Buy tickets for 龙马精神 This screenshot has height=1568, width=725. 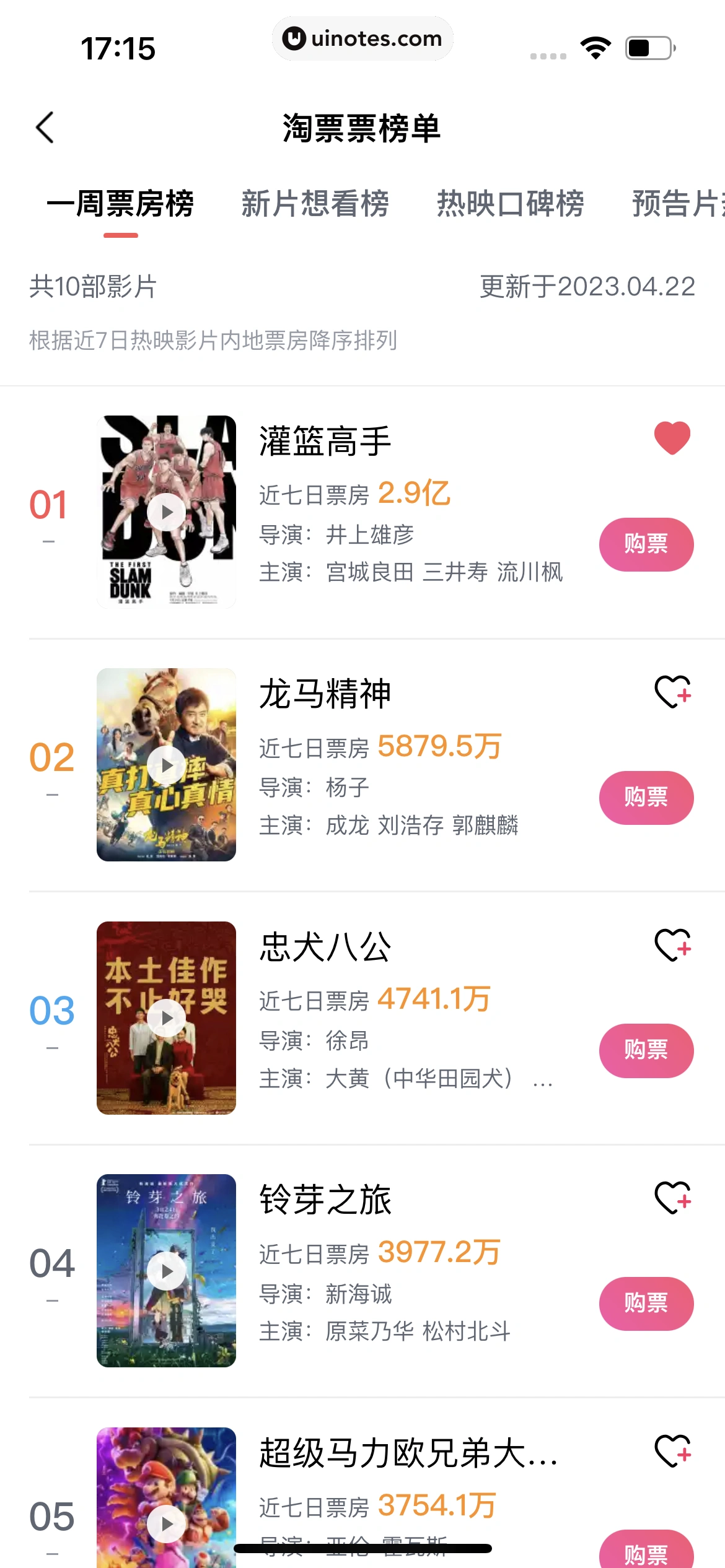click(x=646, y=798)
